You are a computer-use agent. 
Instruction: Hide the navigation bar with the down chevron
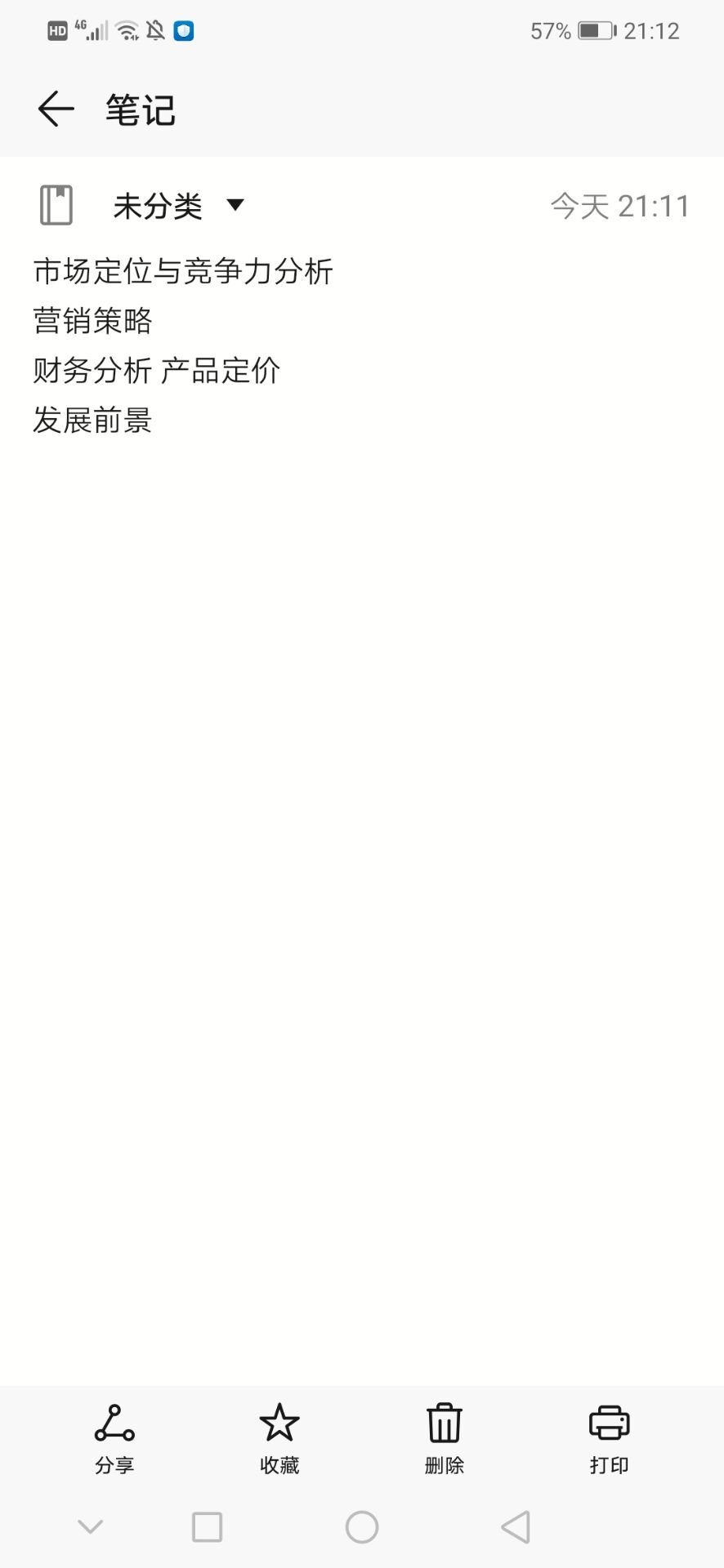(90, 1526)
